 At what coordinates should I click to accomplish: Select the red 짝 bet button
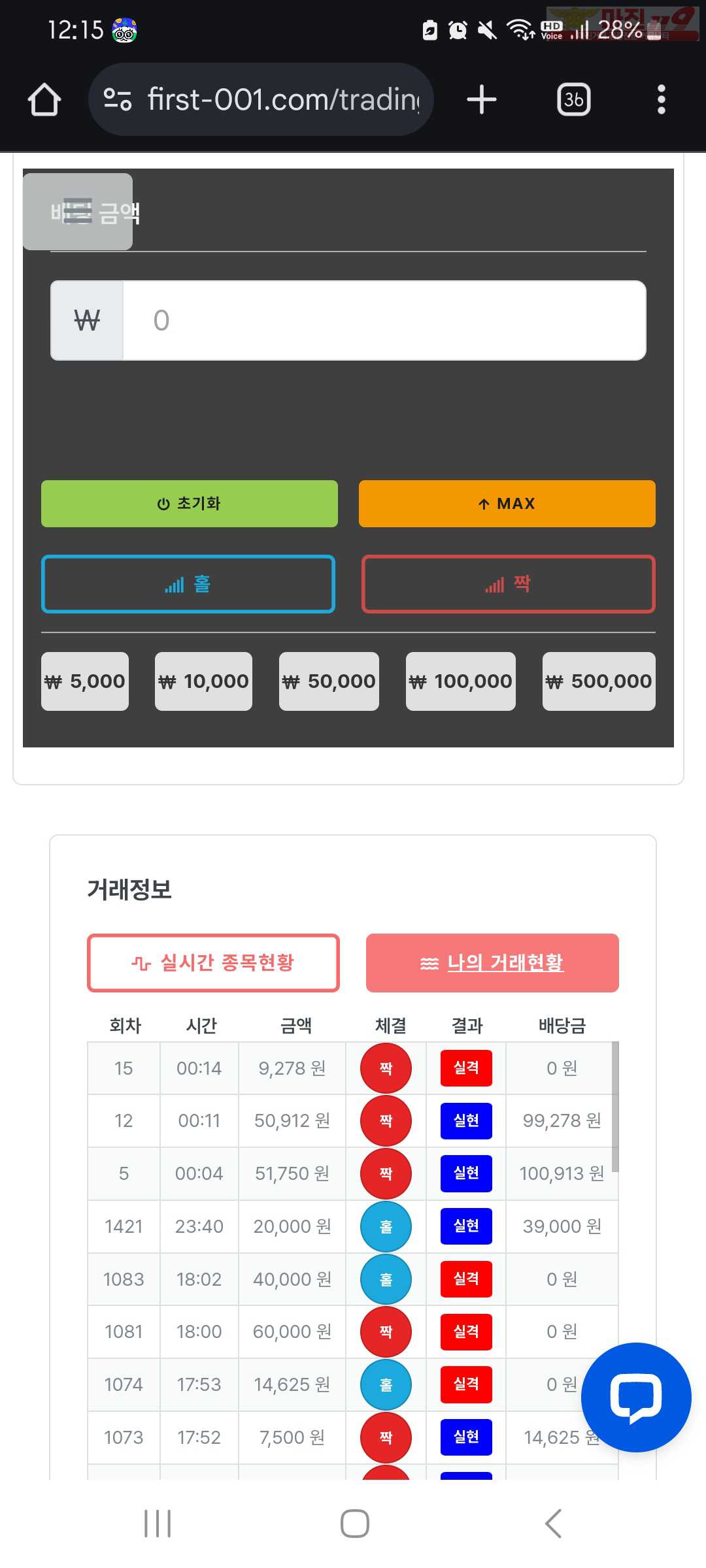click(x=509, y=584)
